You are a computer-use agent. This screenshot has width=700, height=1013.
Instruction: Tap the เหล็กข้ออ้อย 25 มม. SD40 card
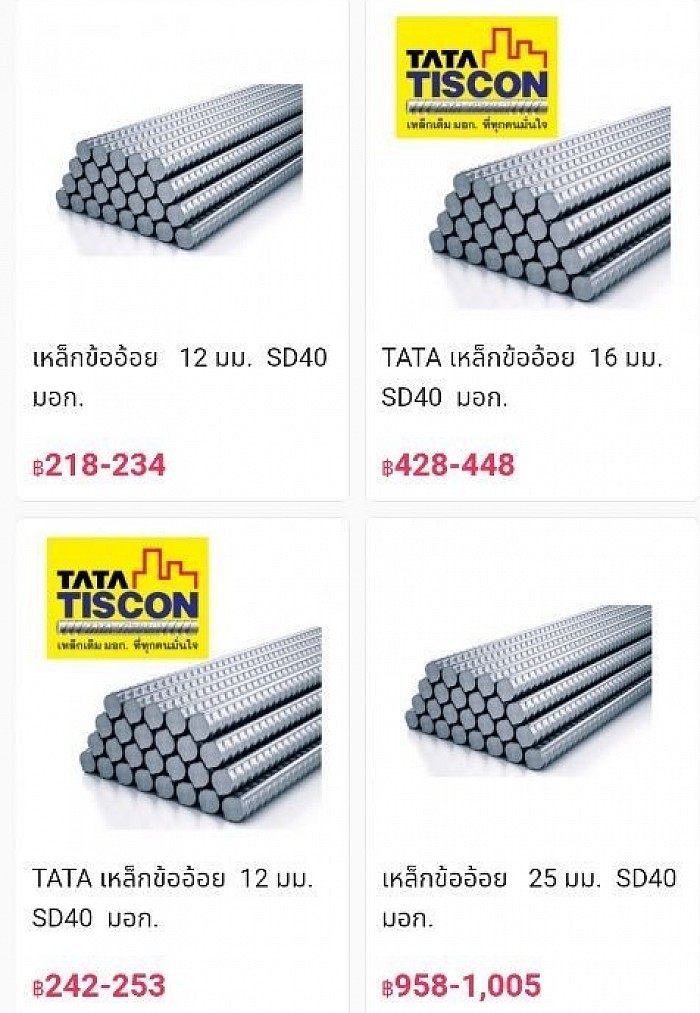[x=532, y=760]
